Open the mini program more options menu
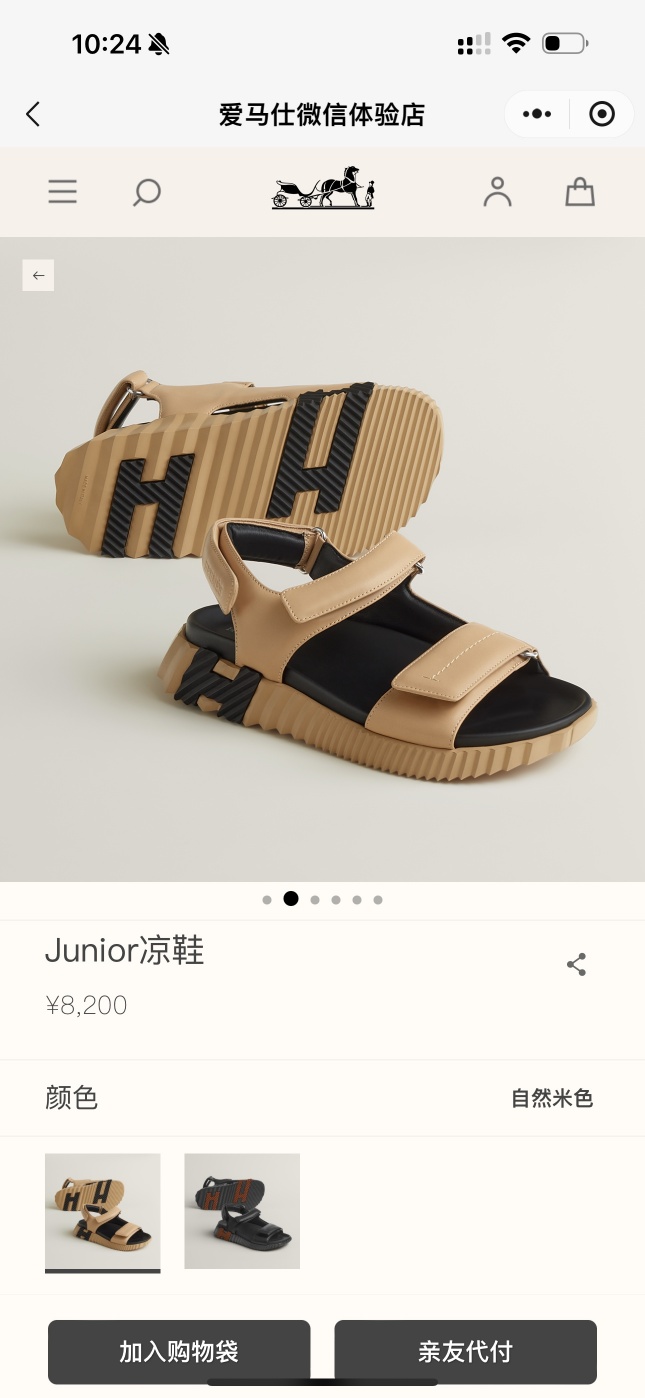The width and height of the screenshot is (645, 1398). (537, 114)
